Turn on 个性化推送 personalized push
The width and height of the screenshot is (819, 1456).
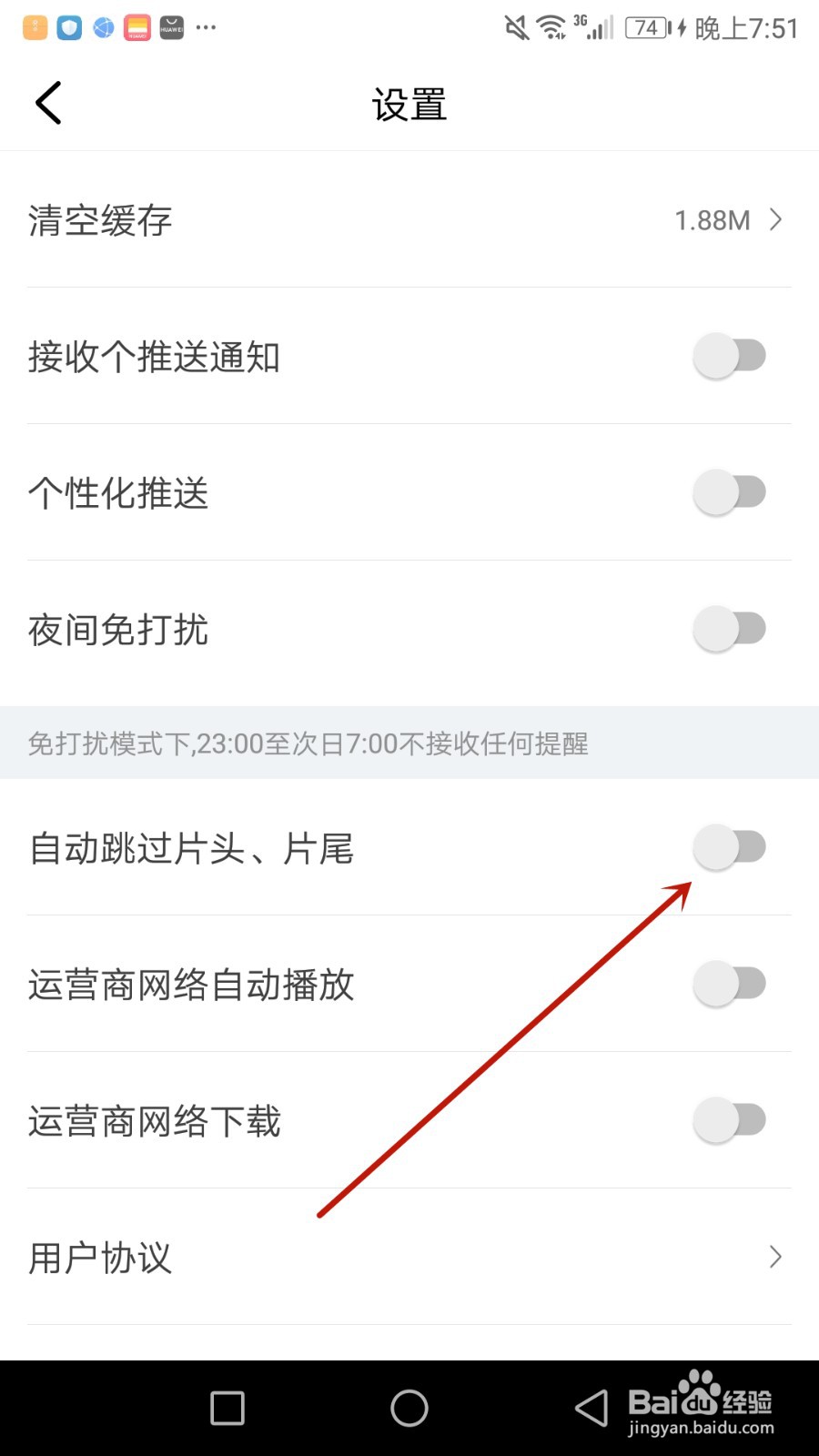[728, 492]
